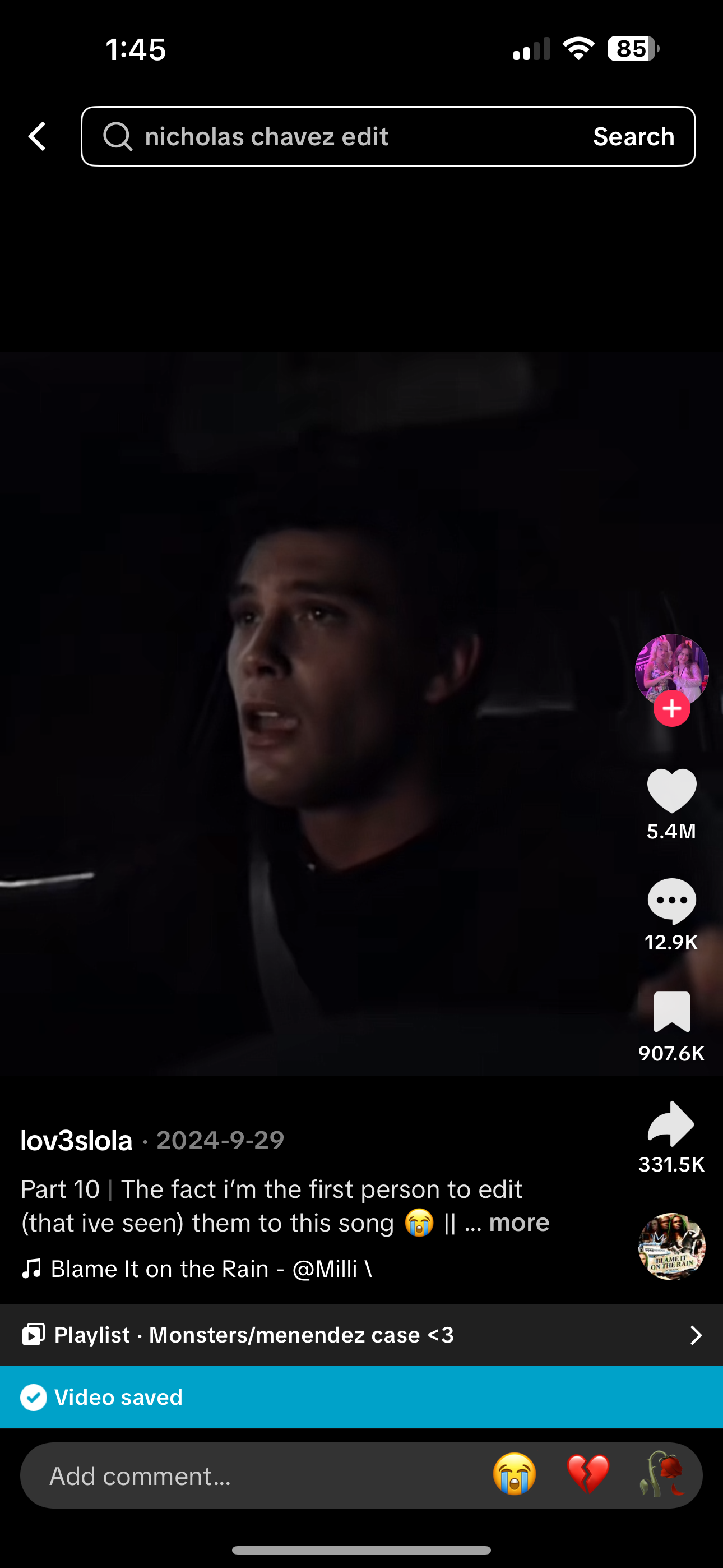The image size is (723, 1568).
Task: Go back with the top-left arrow
Action: click(x=37, y=136)
